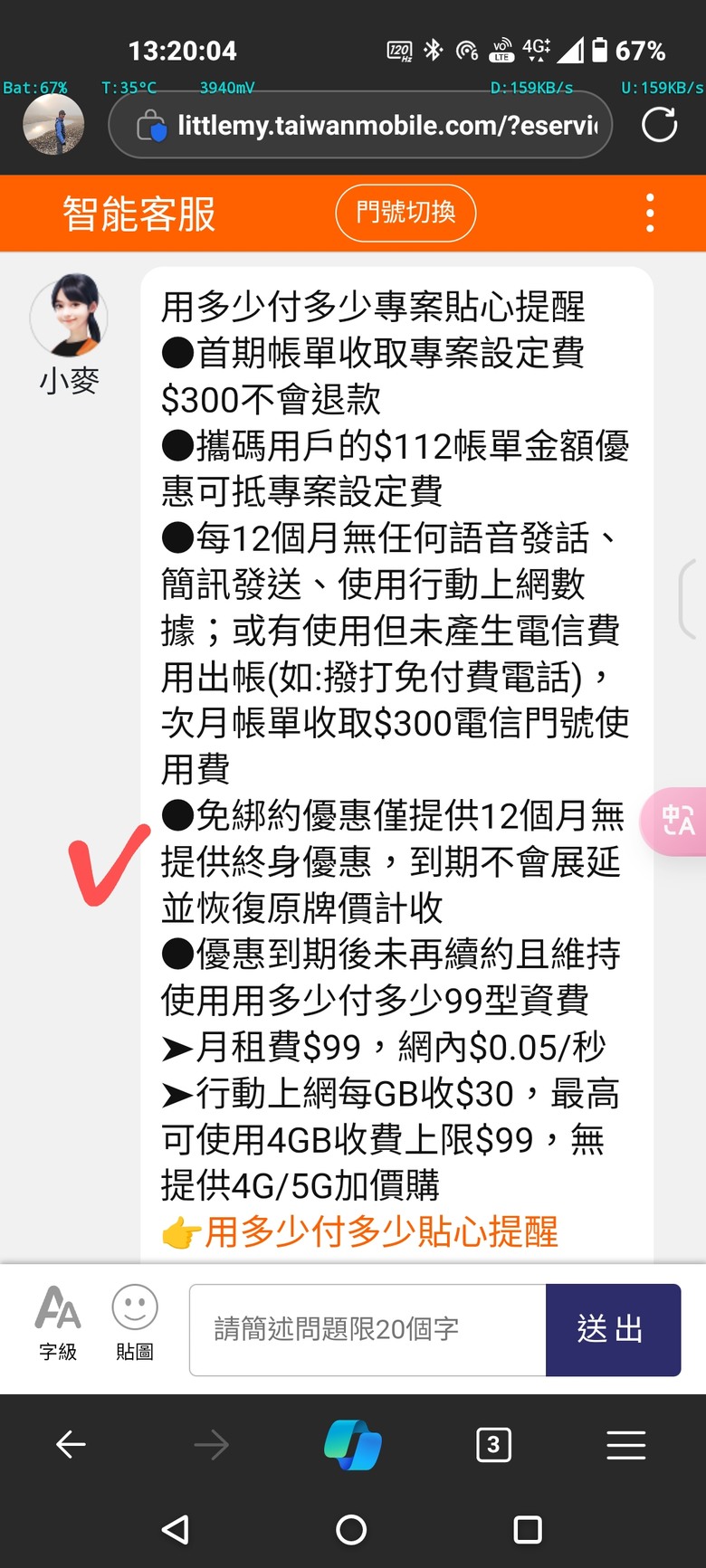Change font size with 字級

click(58, 1325)
